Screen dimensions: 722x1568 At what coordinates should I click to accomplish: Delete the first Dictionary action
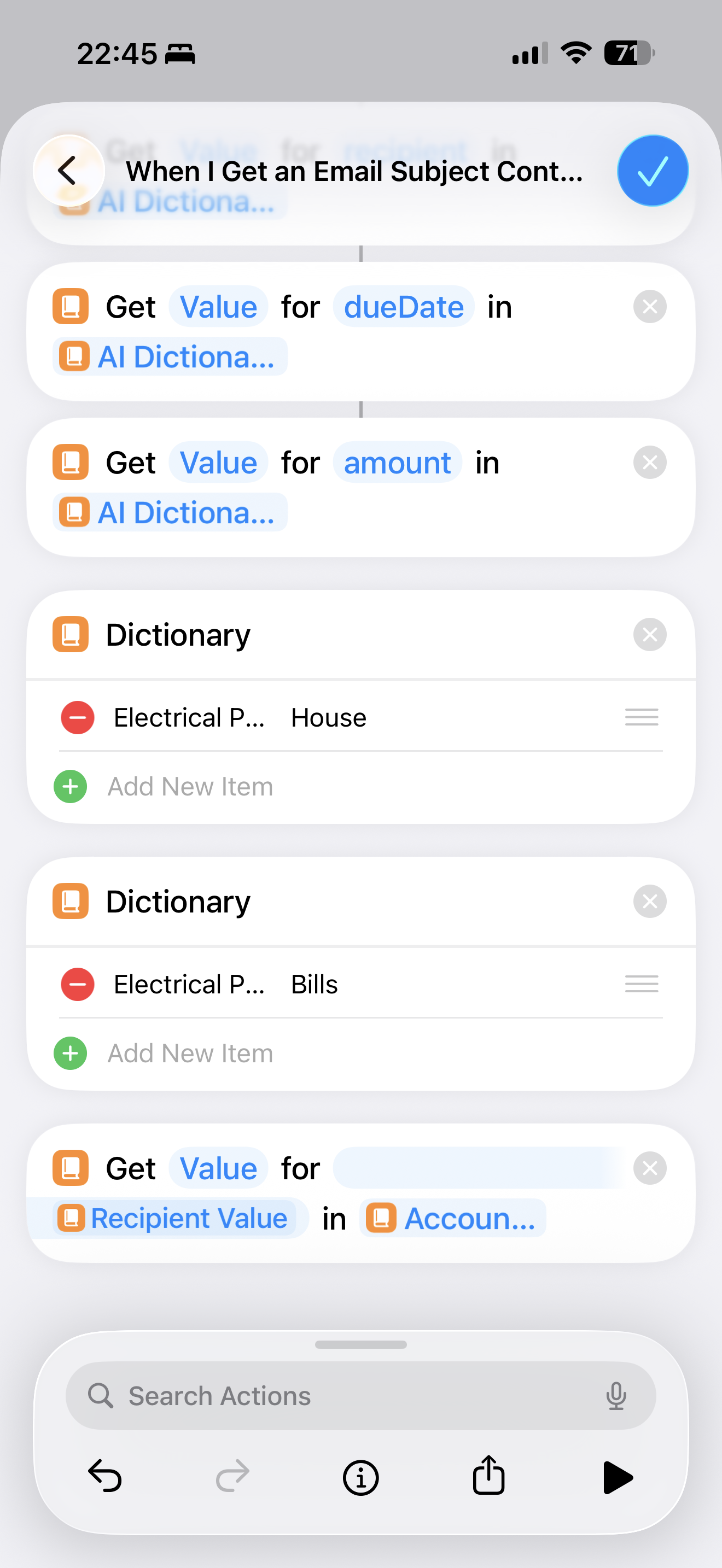649,635
